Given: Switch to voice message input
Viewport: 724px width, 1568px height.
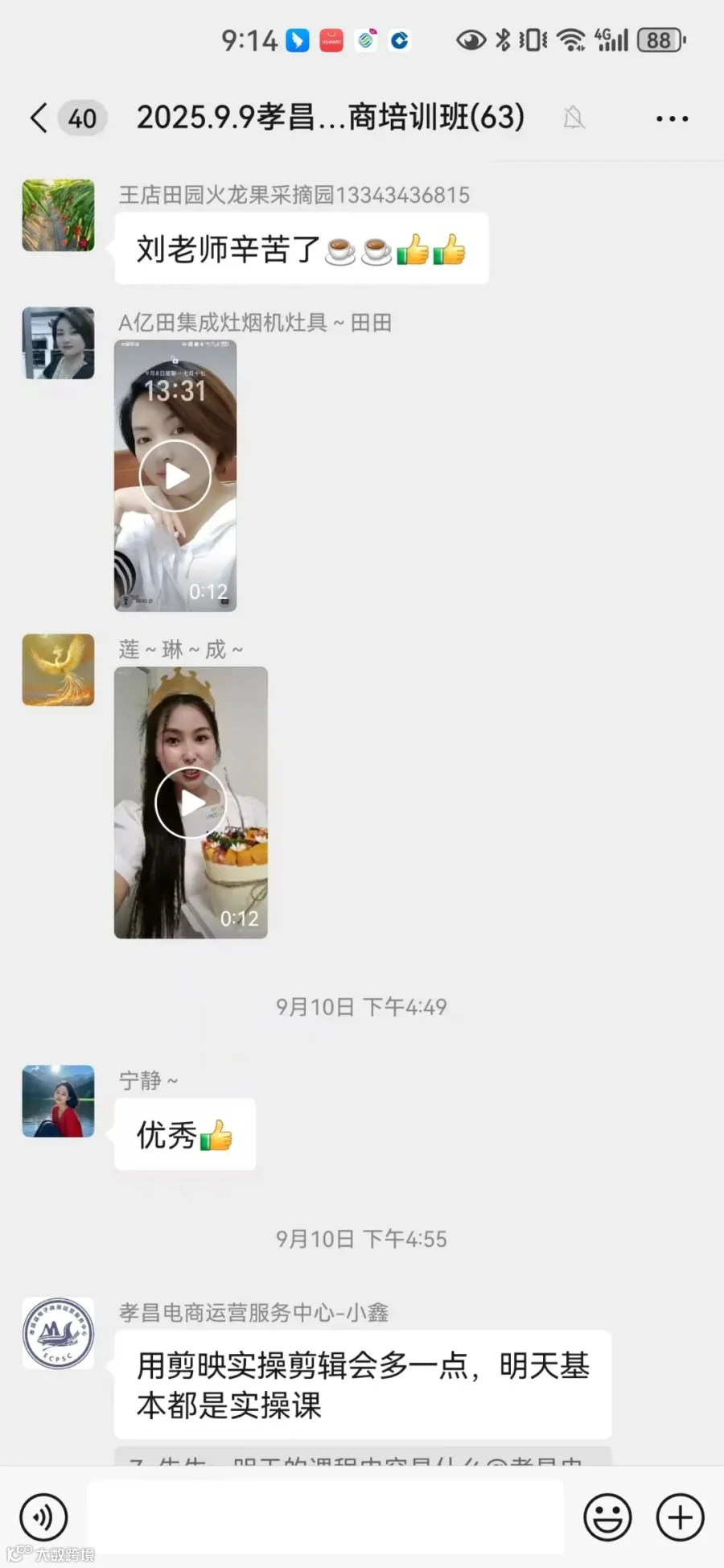Looking at the screenshot, I should 43,1517.
